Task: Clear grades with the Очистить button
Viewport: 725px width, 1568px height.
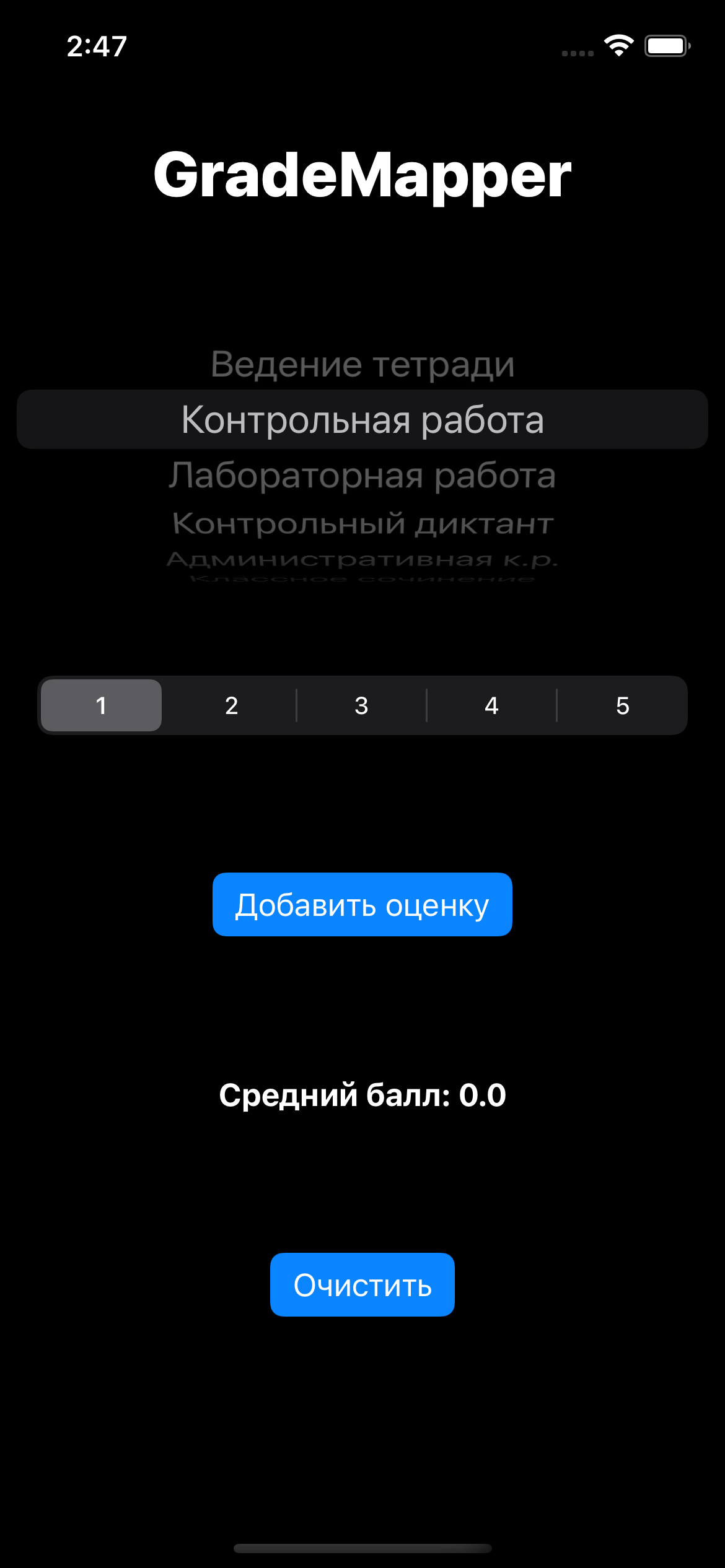Action: [x=362, y=1284]
